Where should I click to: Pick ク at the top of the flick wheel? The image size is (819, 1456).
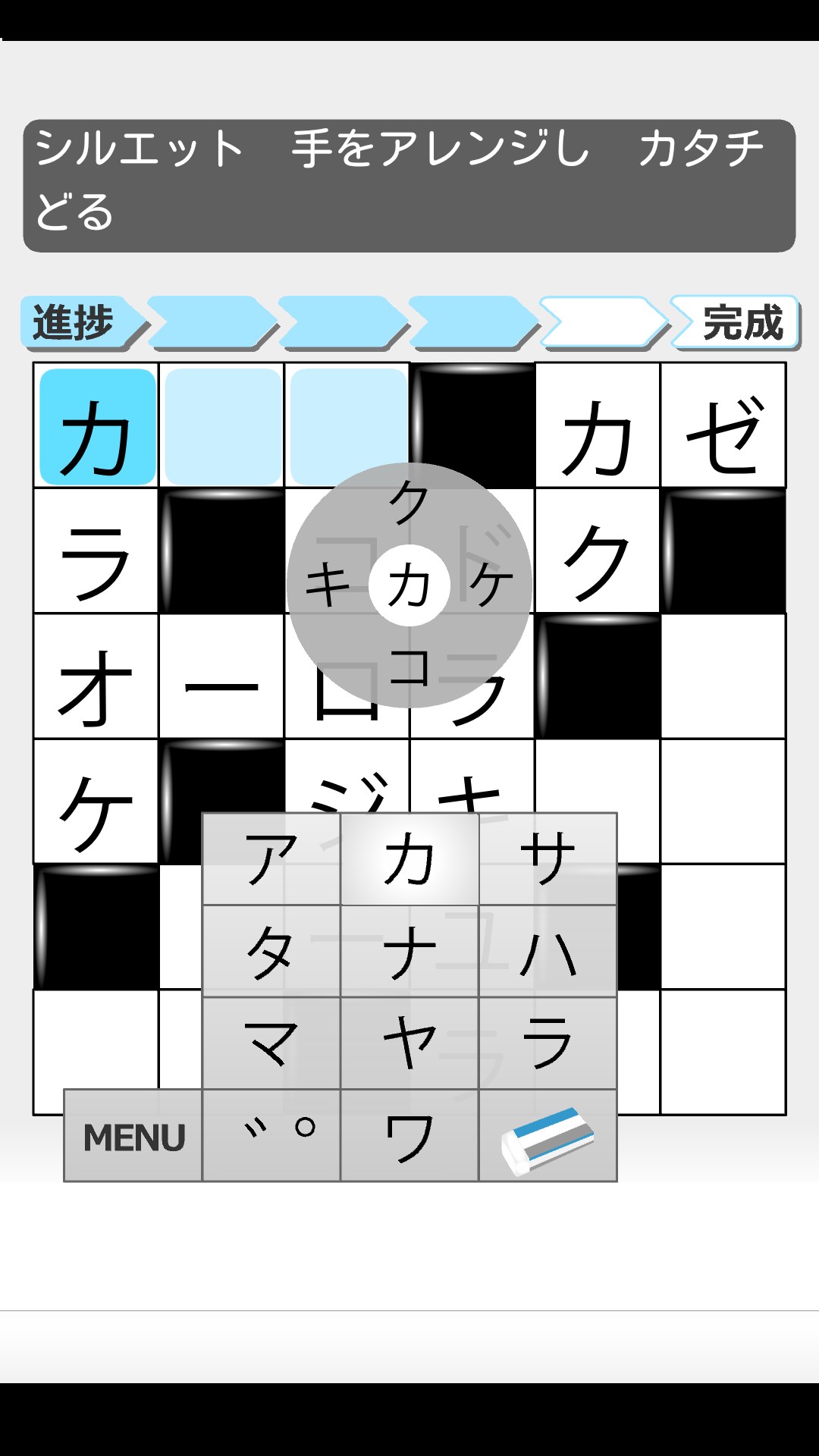tap(409, 502)
